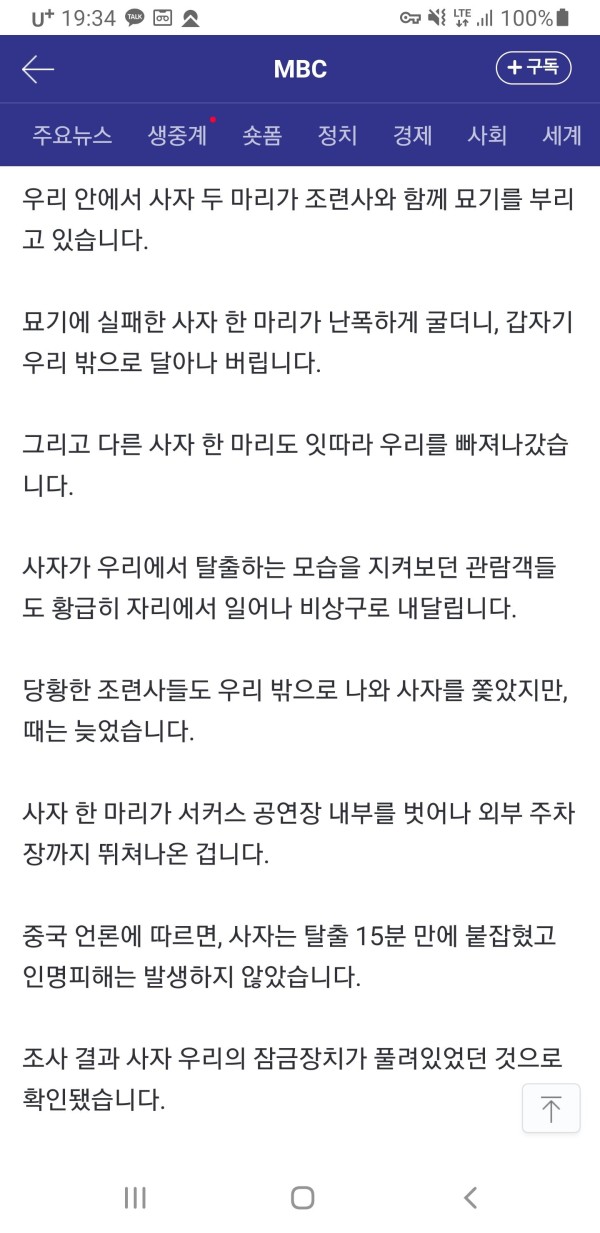The width and height of the screenshot is (600, 1233).
Task: Open the 생중계 live tab
Action: (177, 135)
